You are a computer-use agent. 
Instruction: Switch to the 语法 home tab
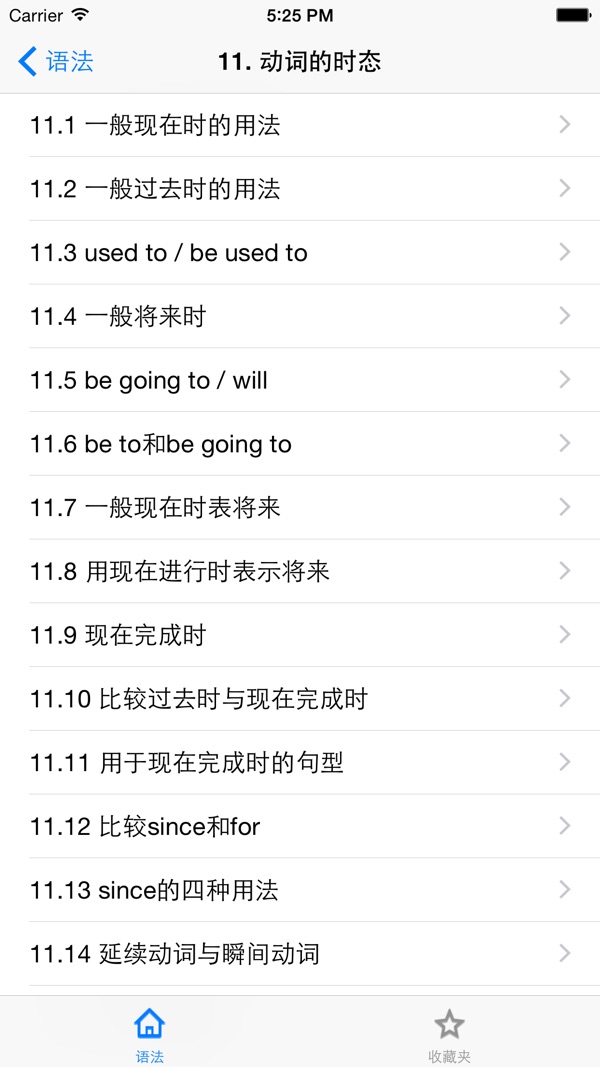pos(150,1033)
